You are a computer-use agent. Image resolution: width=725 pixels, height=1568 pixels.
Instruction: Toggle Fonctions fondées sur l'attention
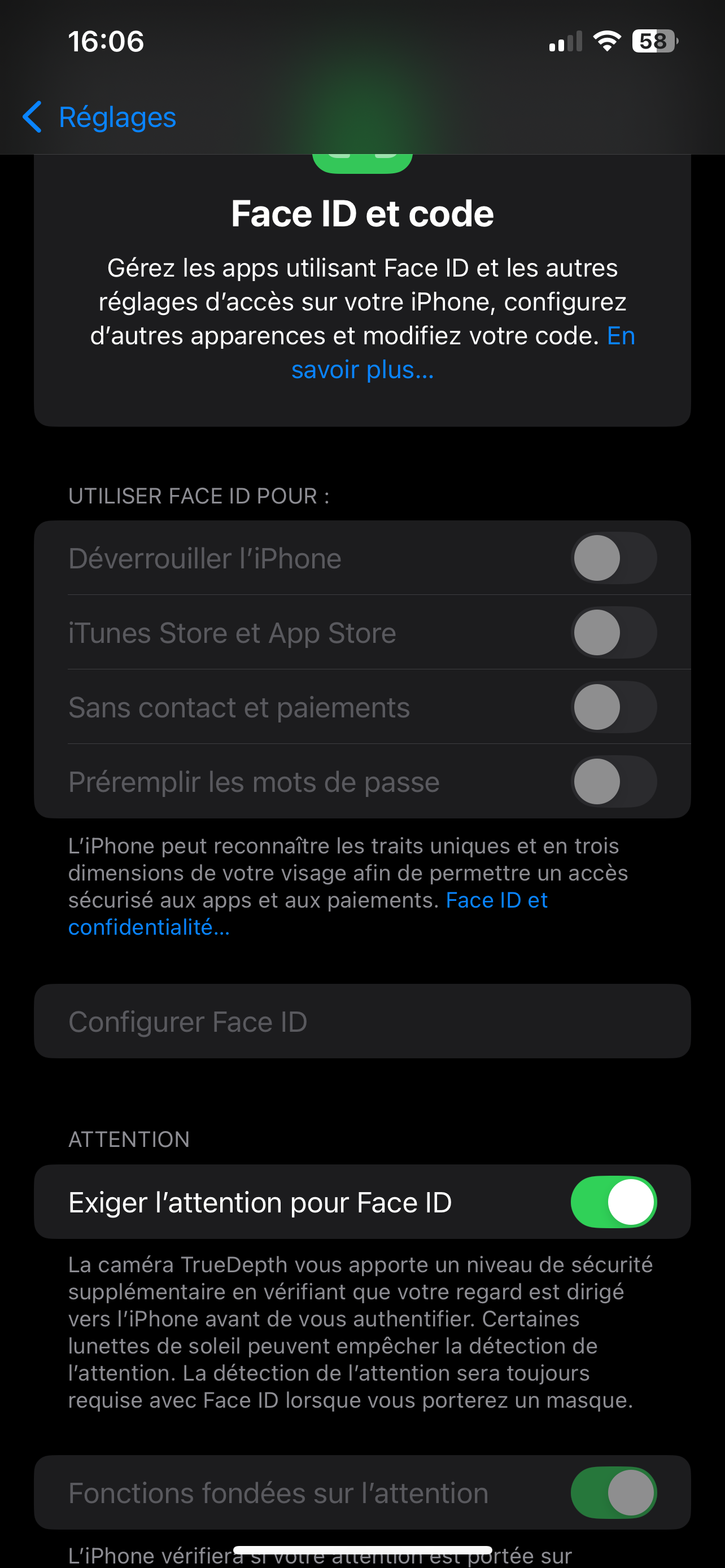point(613,1492)
